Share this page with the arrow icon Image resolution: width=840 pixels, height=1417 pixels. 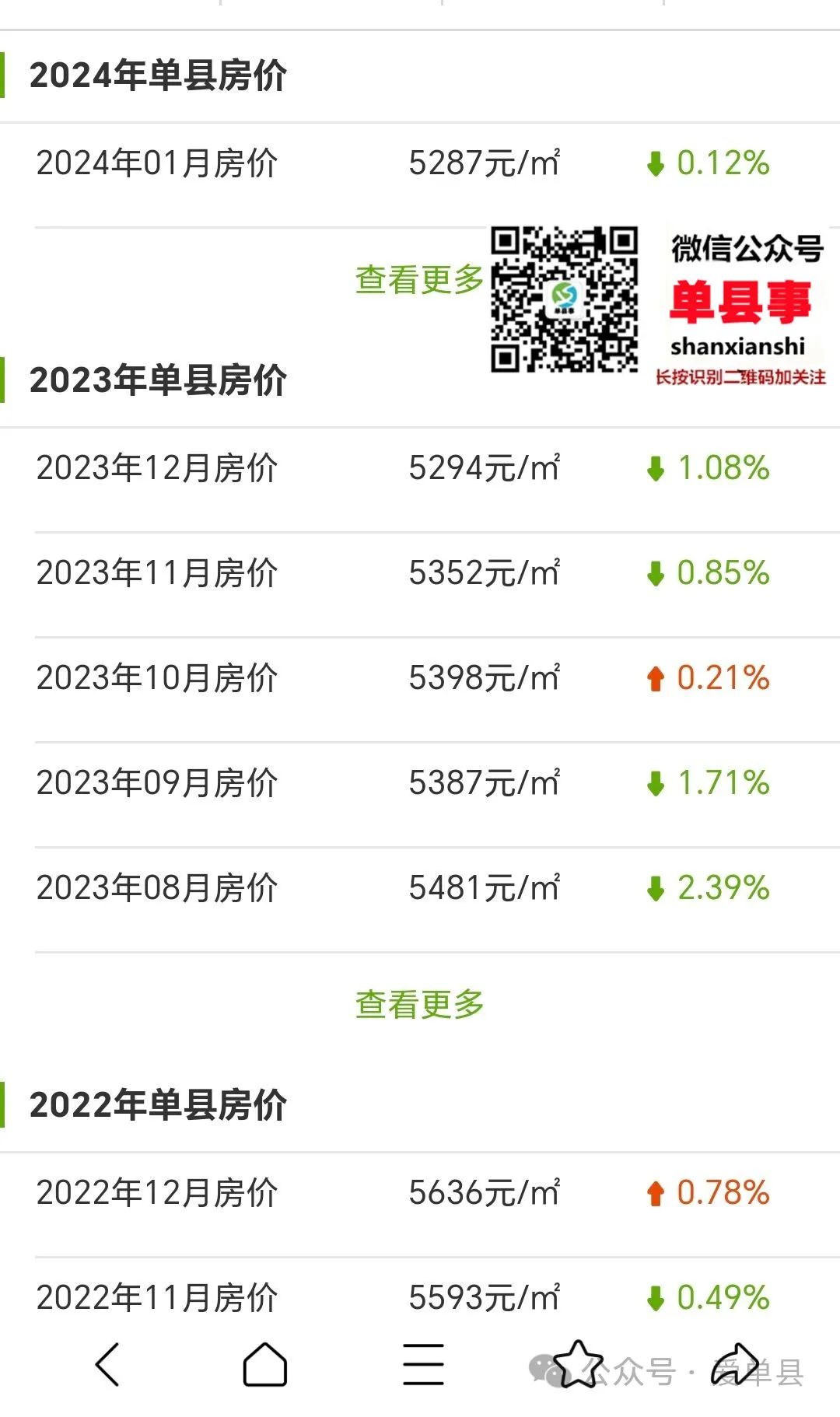(x=735, y=1364)
